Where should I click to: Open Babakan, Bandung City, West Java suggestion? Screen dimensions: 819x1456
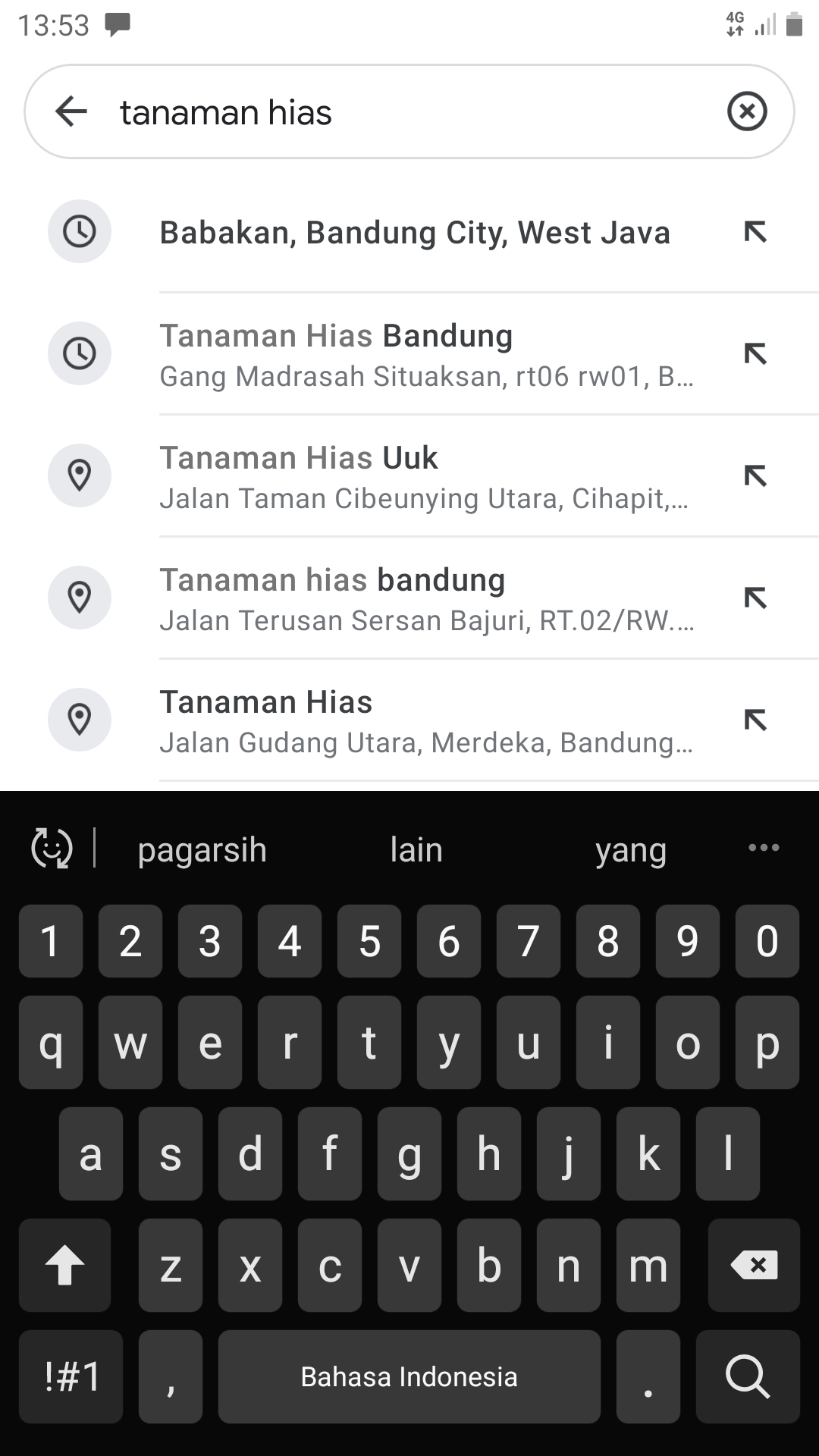(414, 232)
